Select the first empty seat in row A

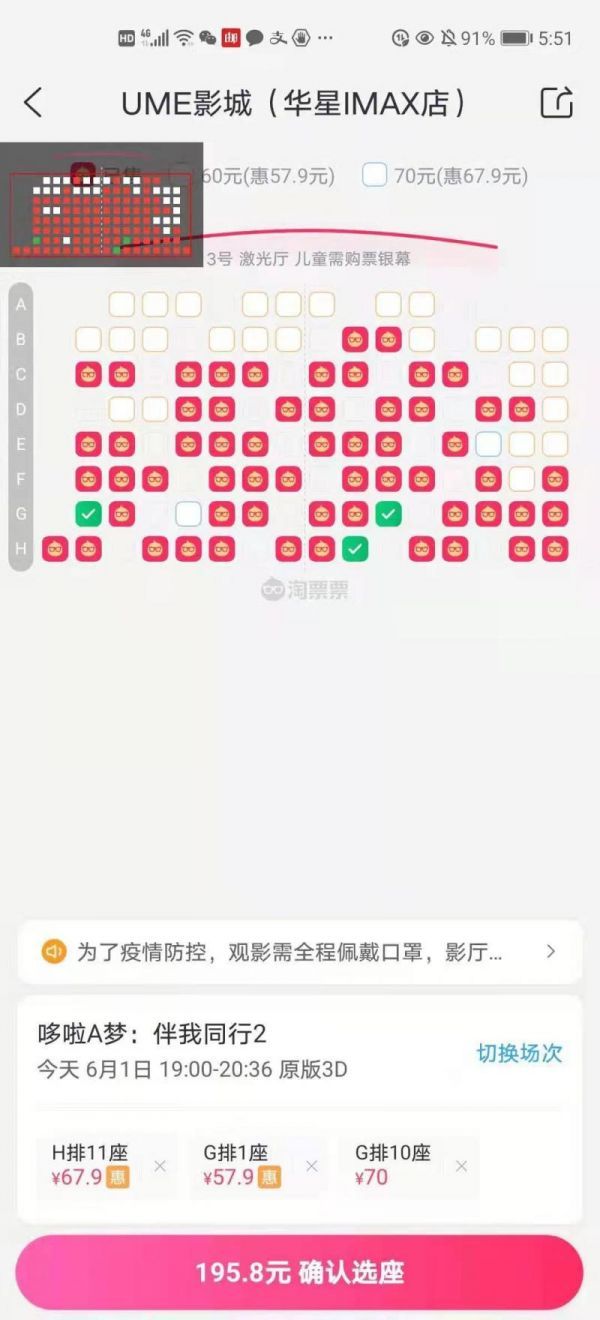coord(122,304)
